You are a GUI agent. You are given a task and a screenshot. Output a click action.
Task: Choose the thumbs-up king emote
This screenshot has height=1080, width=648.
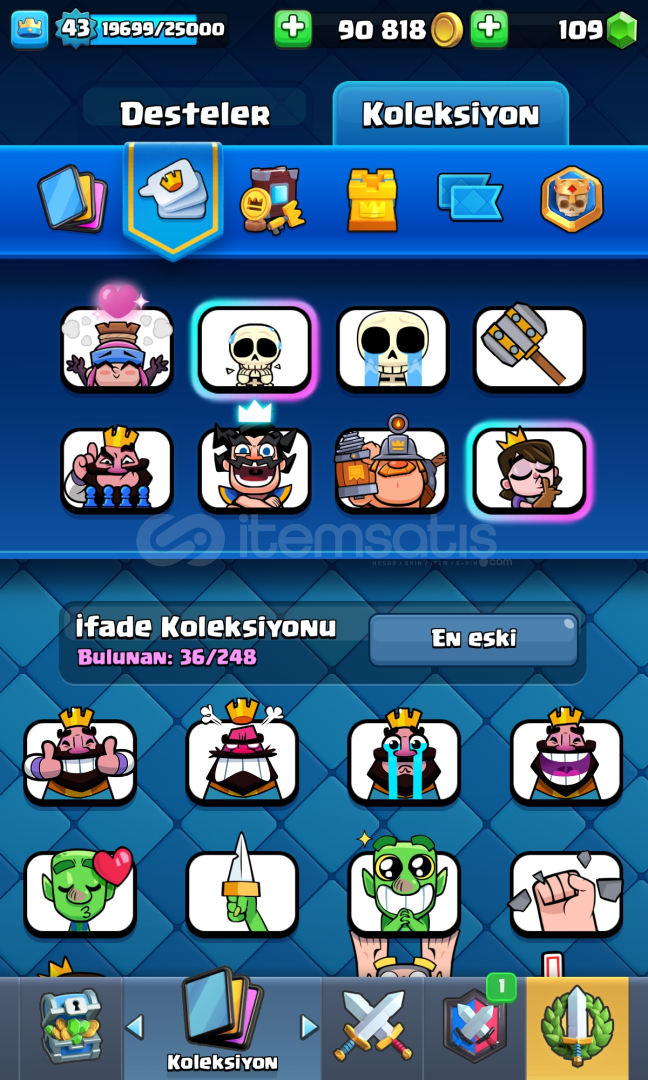(80, 757)
